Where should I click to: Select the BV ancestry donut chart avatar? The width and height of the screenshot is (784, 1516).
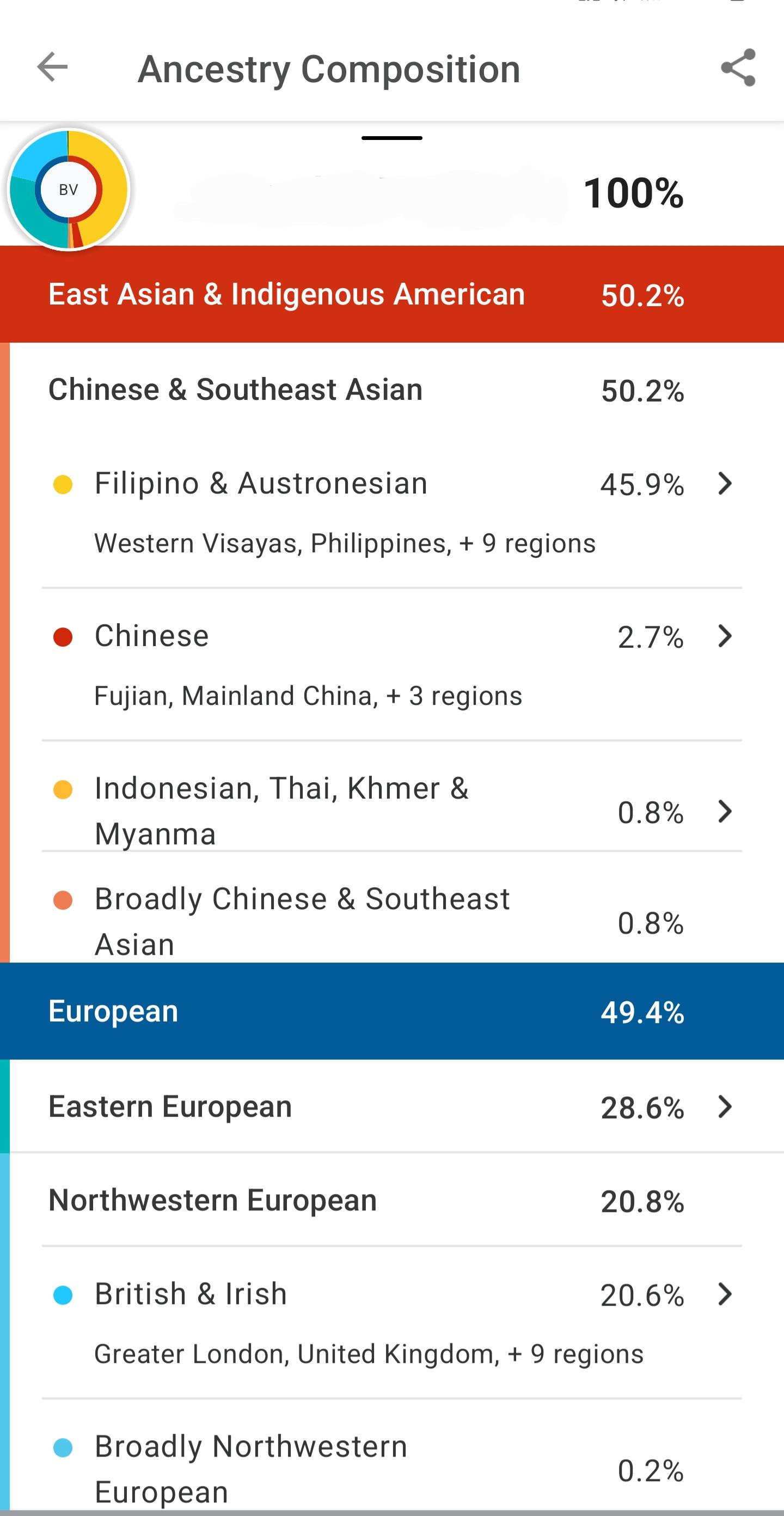point(69,188)
